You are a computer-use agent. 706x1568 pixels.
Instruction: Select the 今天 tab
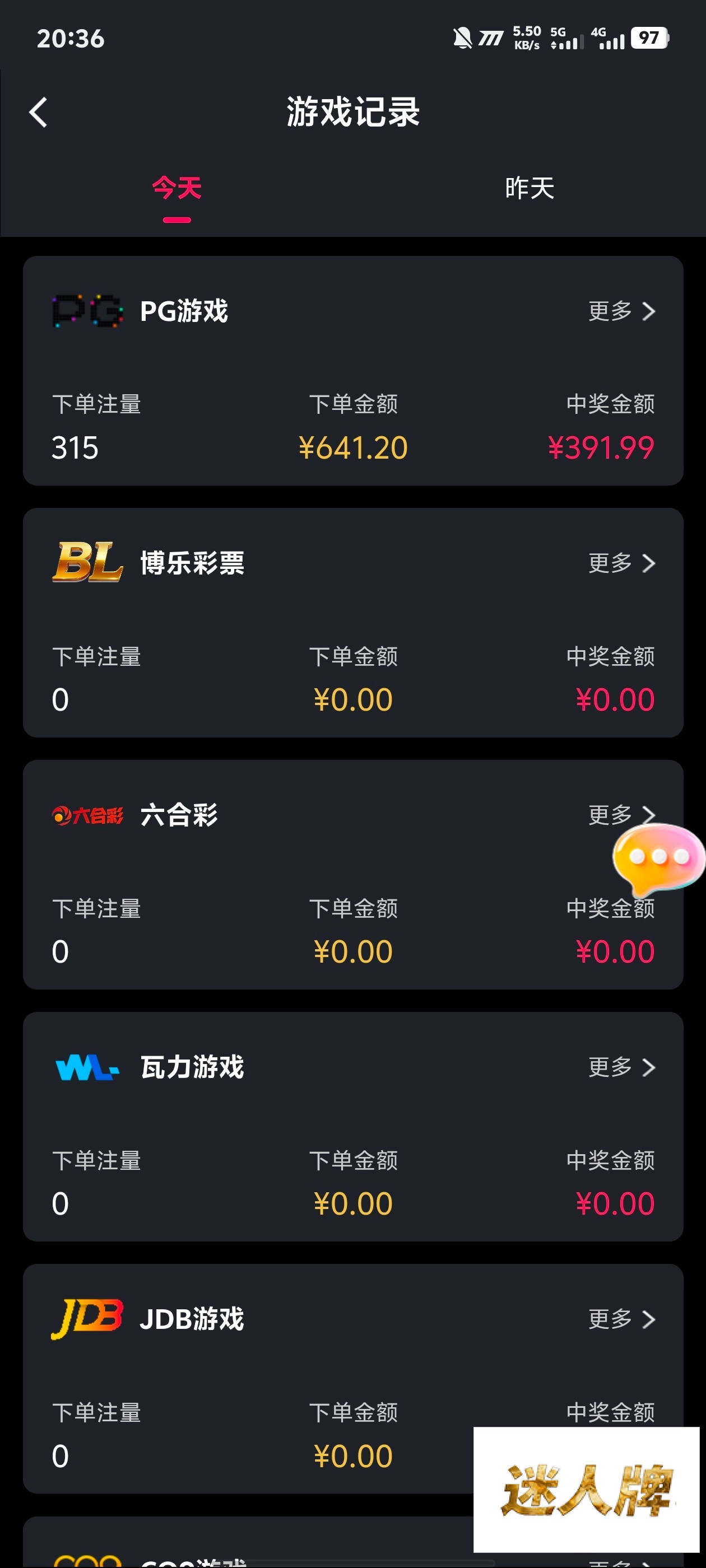point(176,188)
